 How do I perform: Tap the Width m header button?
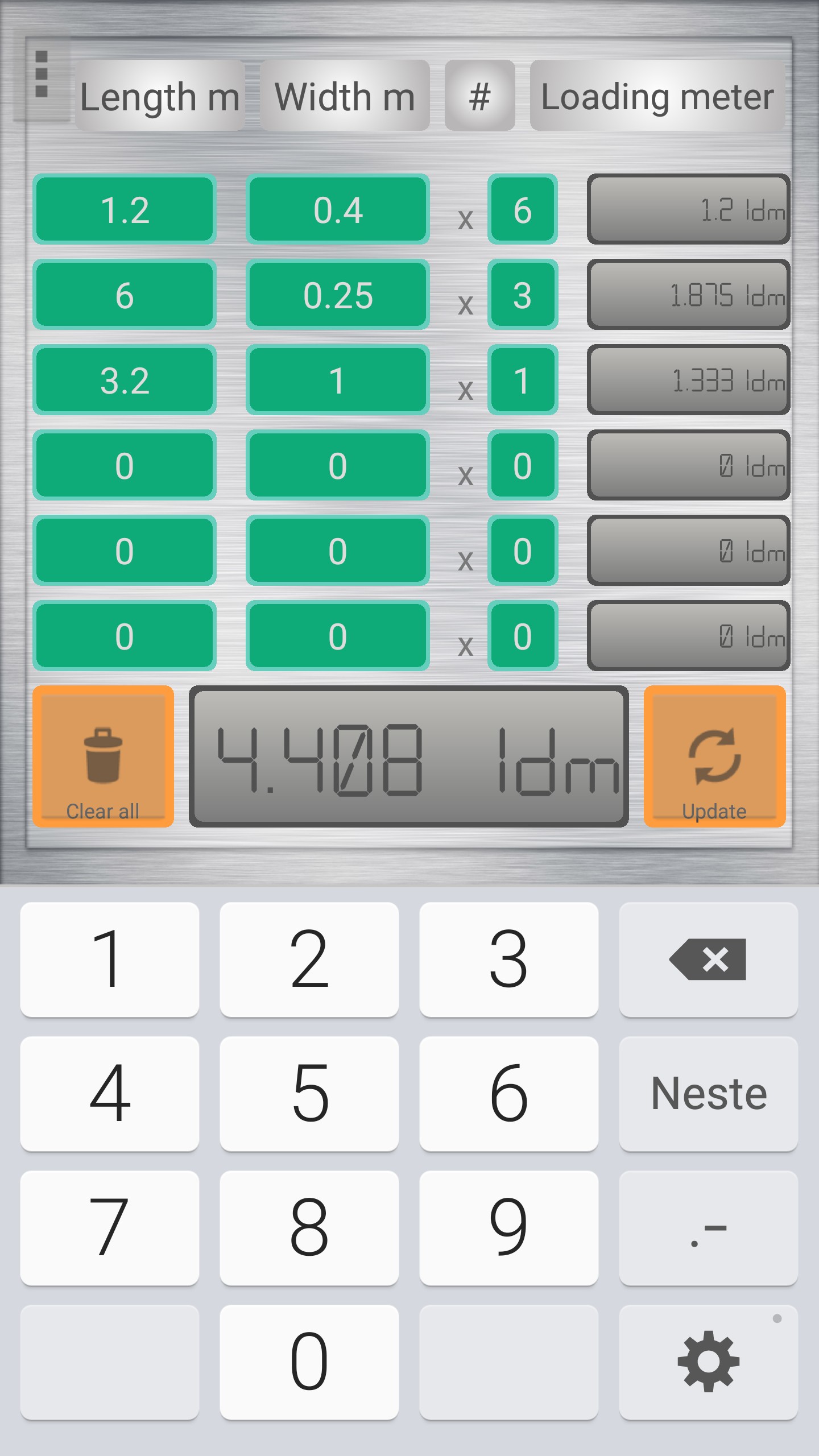(x=345, y=96)
